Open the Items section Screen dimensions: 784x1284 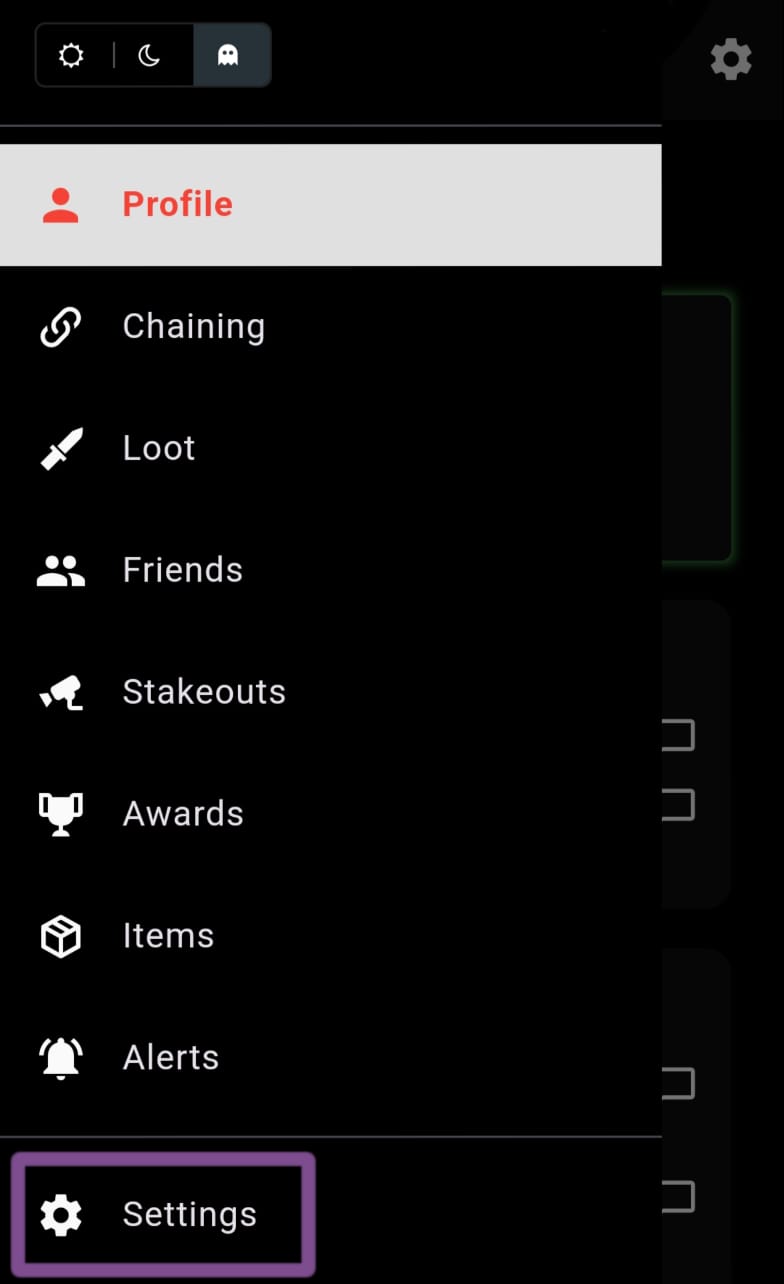point(330,937)
